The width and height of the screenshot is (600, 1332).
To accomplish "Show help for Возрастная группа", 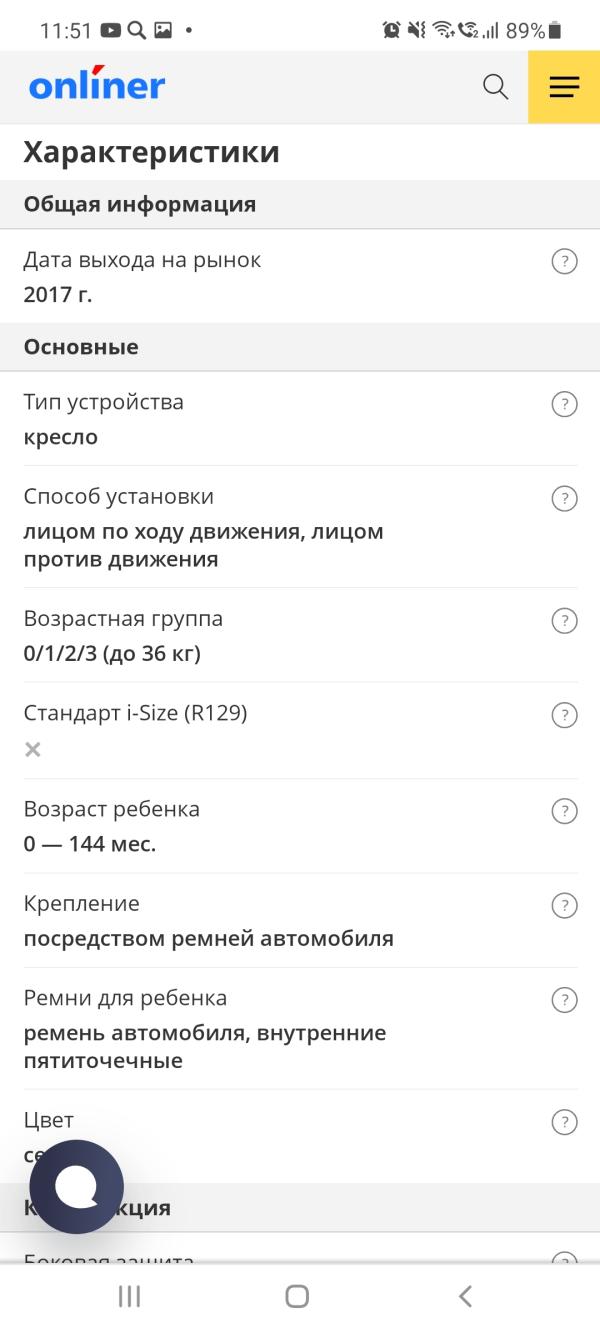I will coord(565,620).
